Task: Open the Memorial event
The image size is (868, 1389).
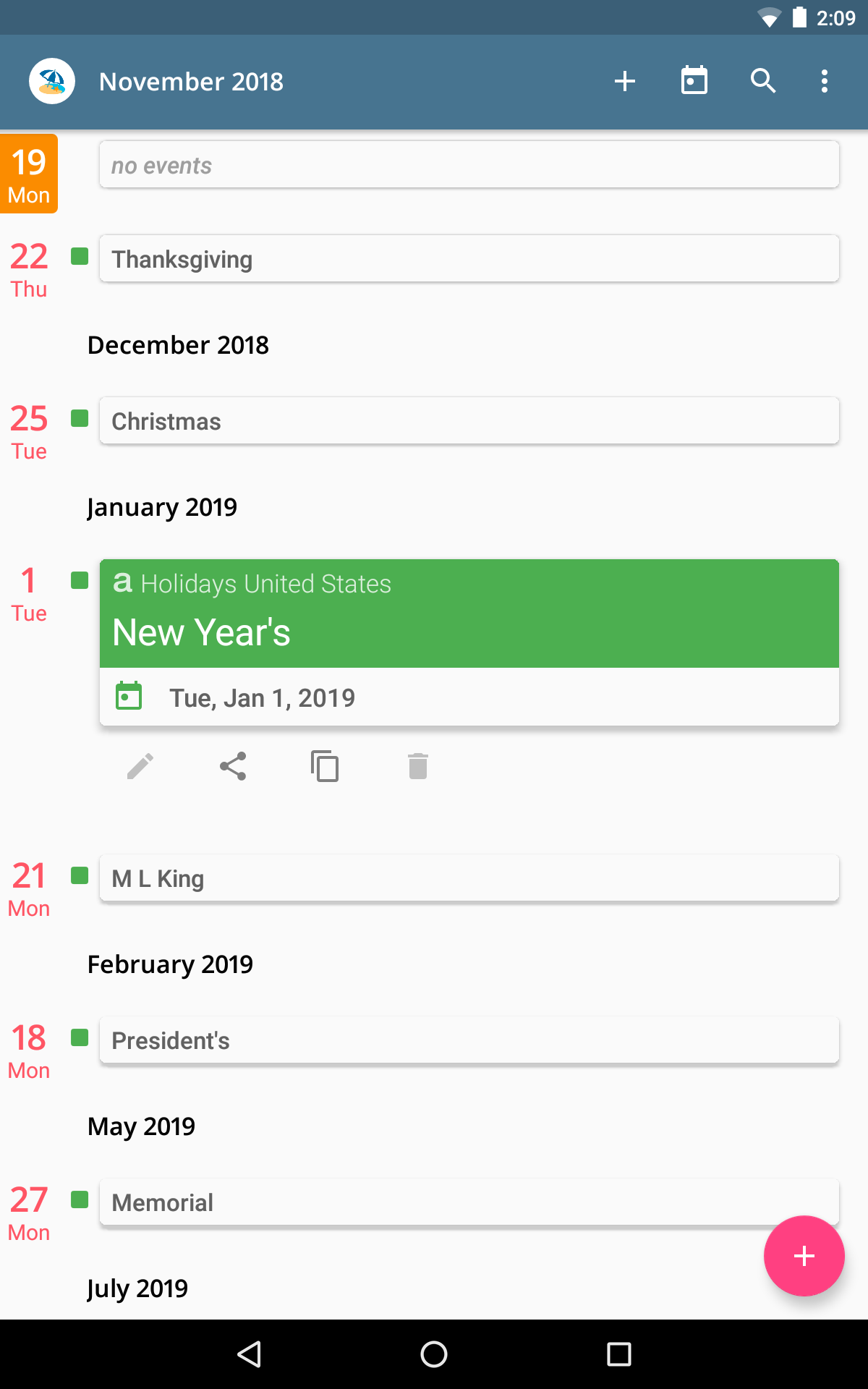Action: pyautogui.click(x=469, y=1202)
